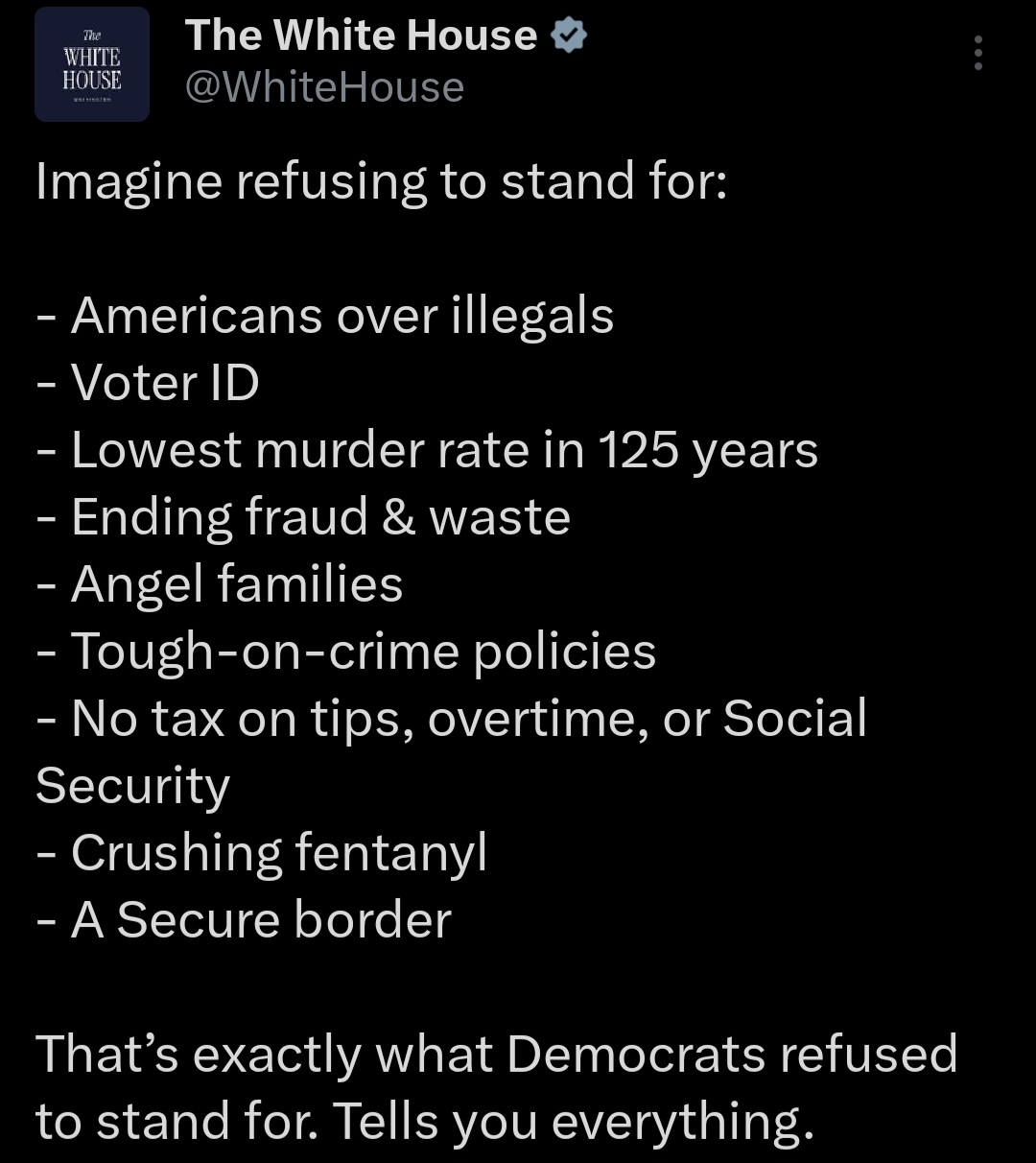This screenshot has width=1036, height=1163.
Task: Open the tweet's three-dot overflow menu
Action: (977, 53)
